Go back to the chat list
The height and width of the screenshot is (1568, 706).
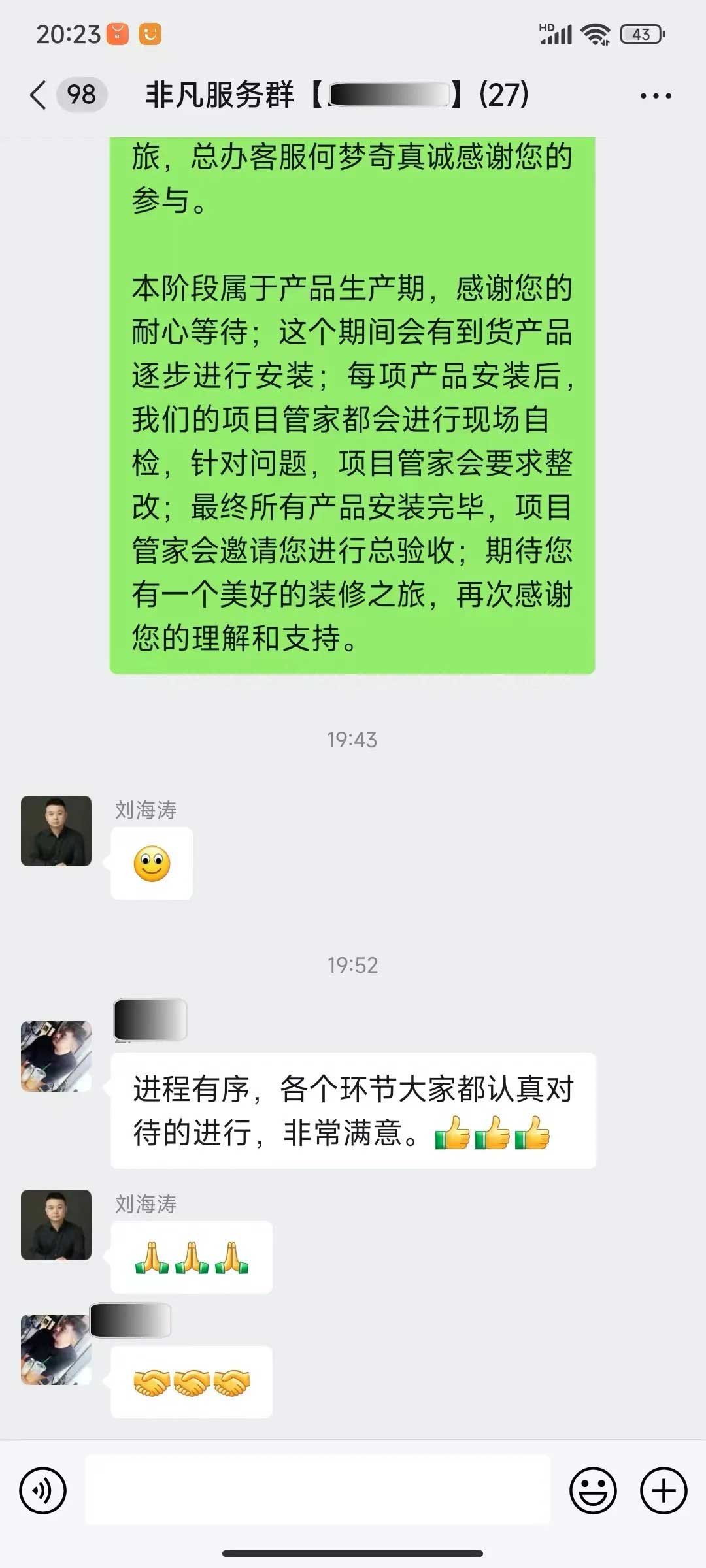(x=39, y=95)
